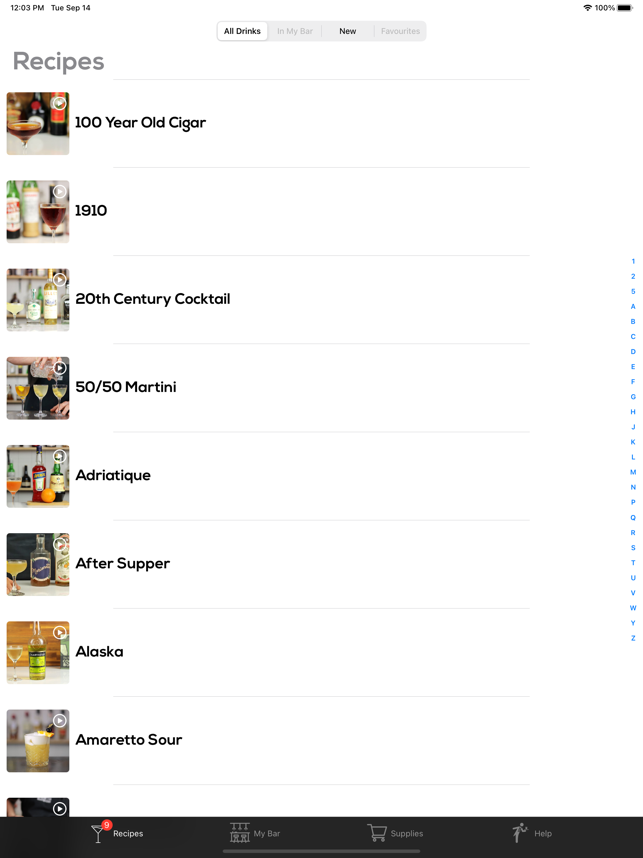
Task: Open the Alaska recipe
Action: click(99, 651)
